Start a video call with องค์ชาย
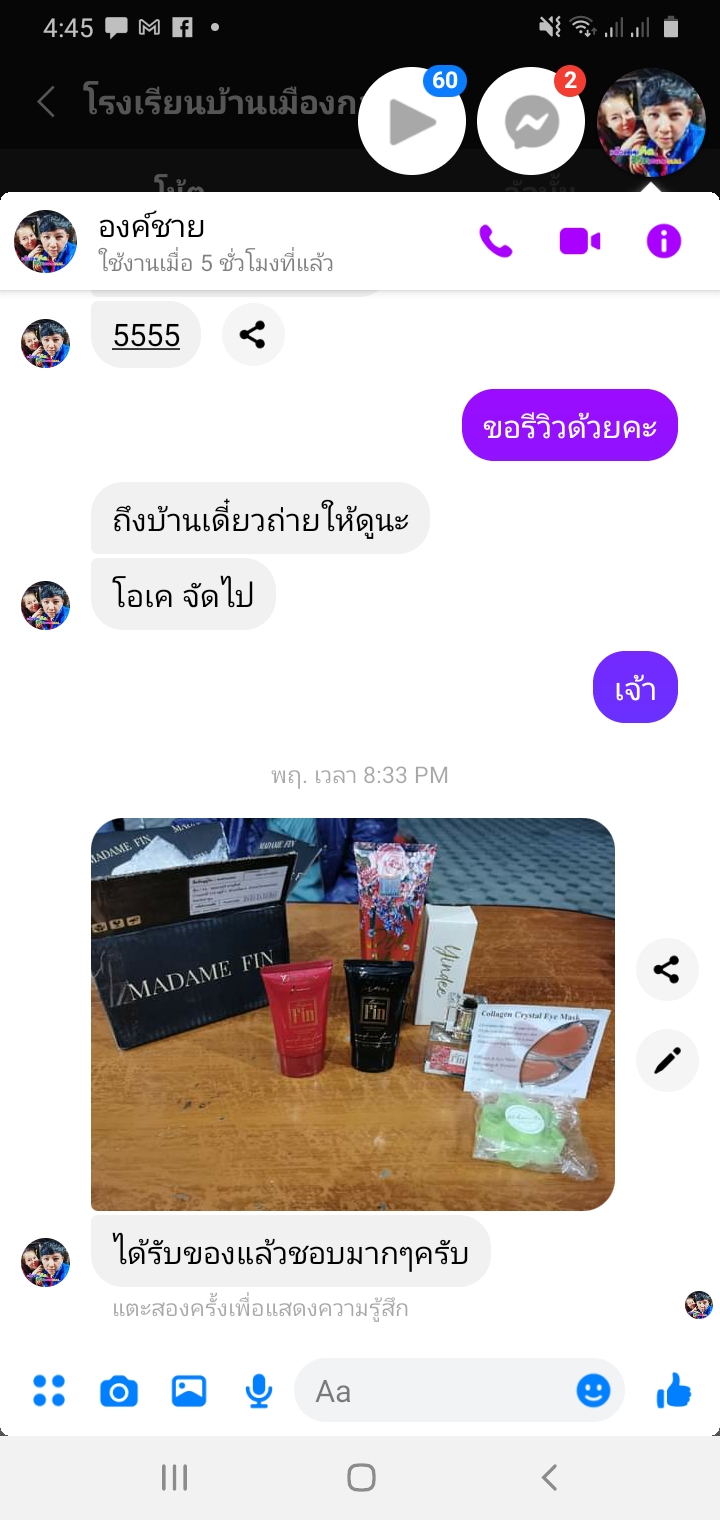Viewport: 720px width, 1520px height. [580, 241]
